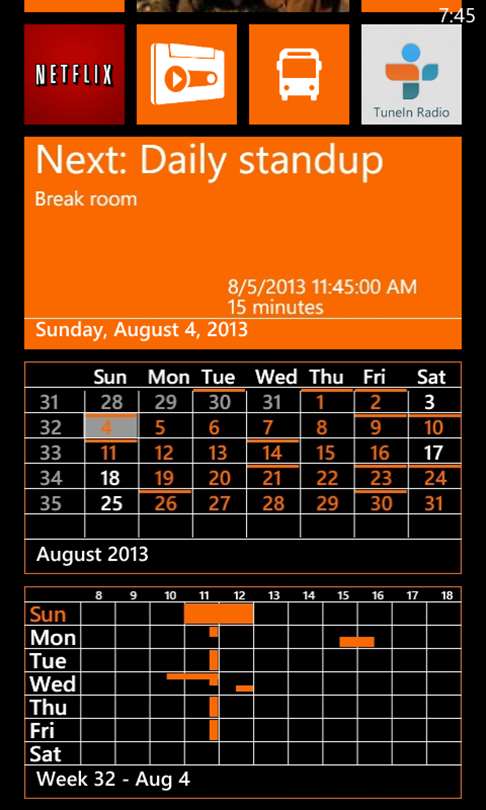This screenshot has height=810, width=486.
Task: Launch the cassette music player tile
Action: (186, 74)
